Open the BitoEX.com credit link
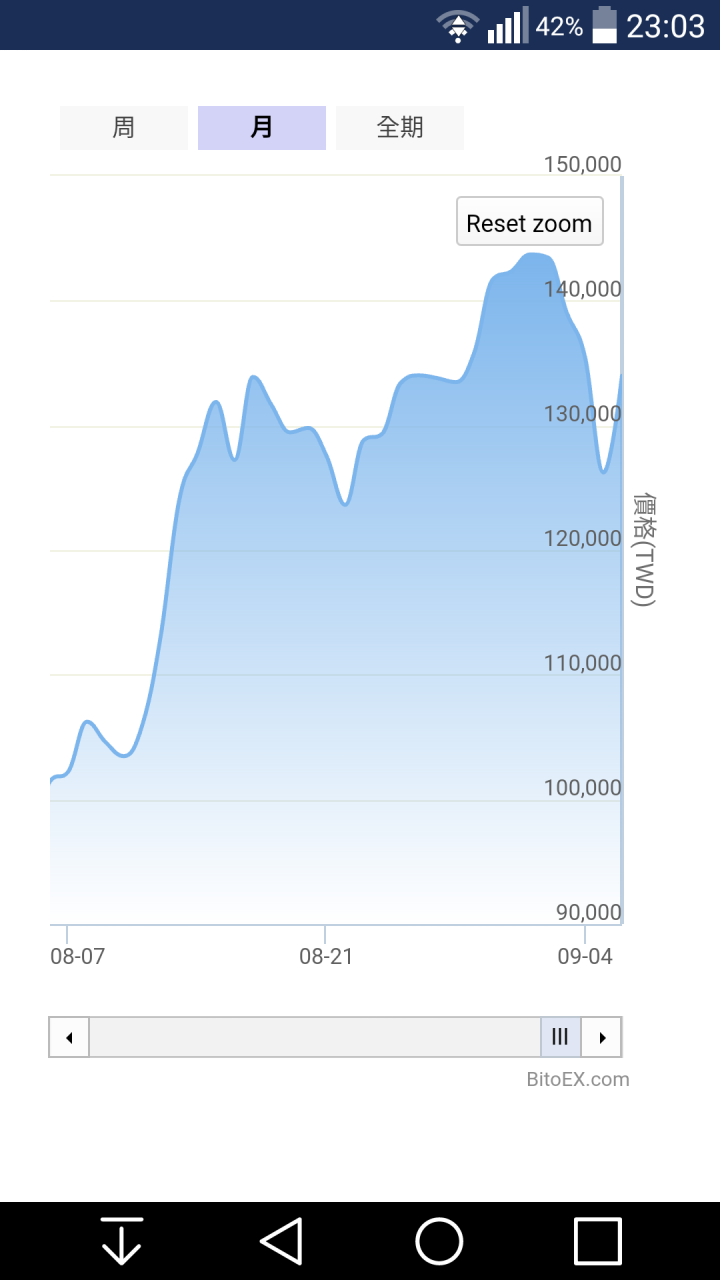 [x=578, y=1079]
